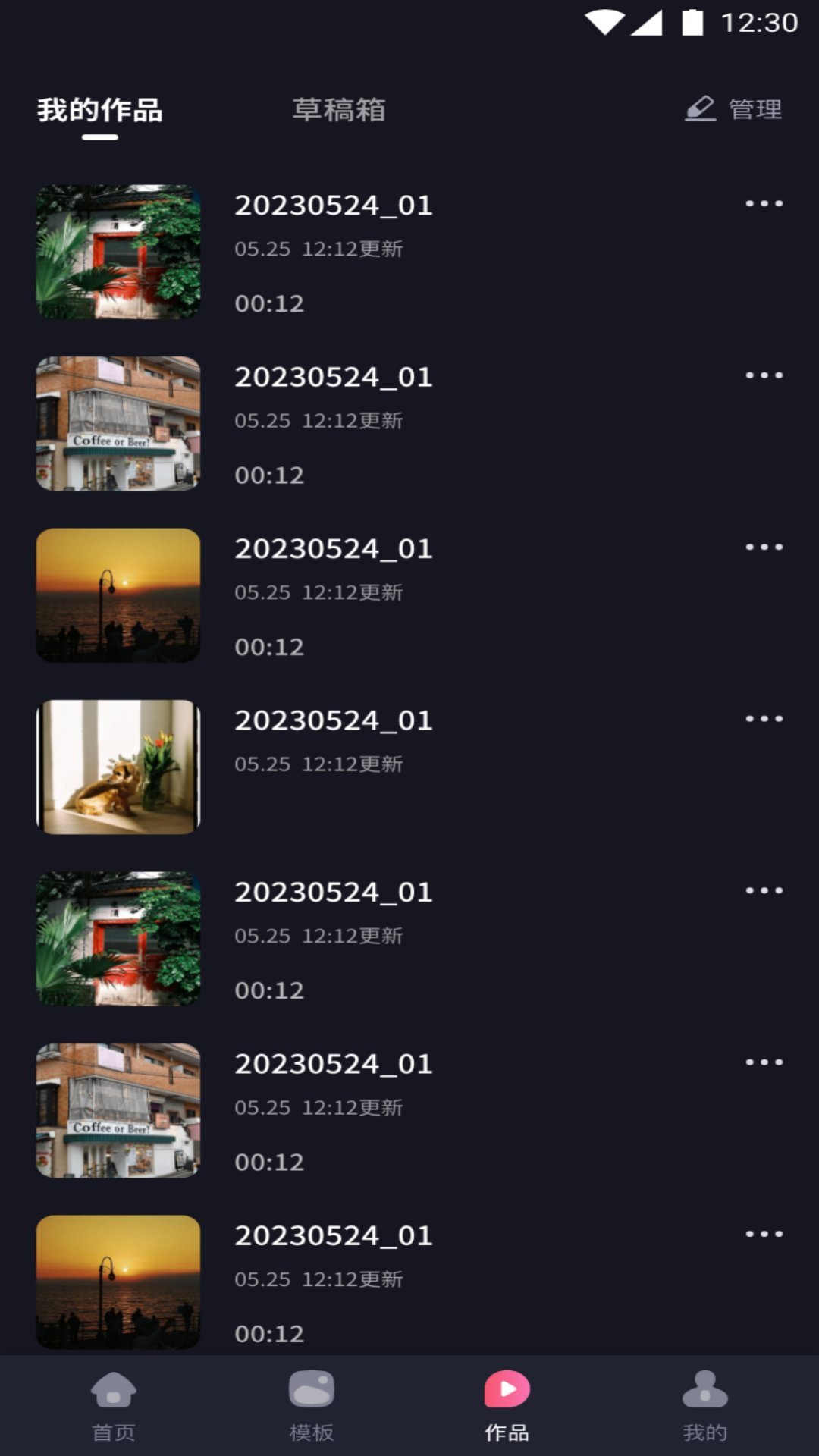Select the 模板 templates icon

click(312, 1401)
